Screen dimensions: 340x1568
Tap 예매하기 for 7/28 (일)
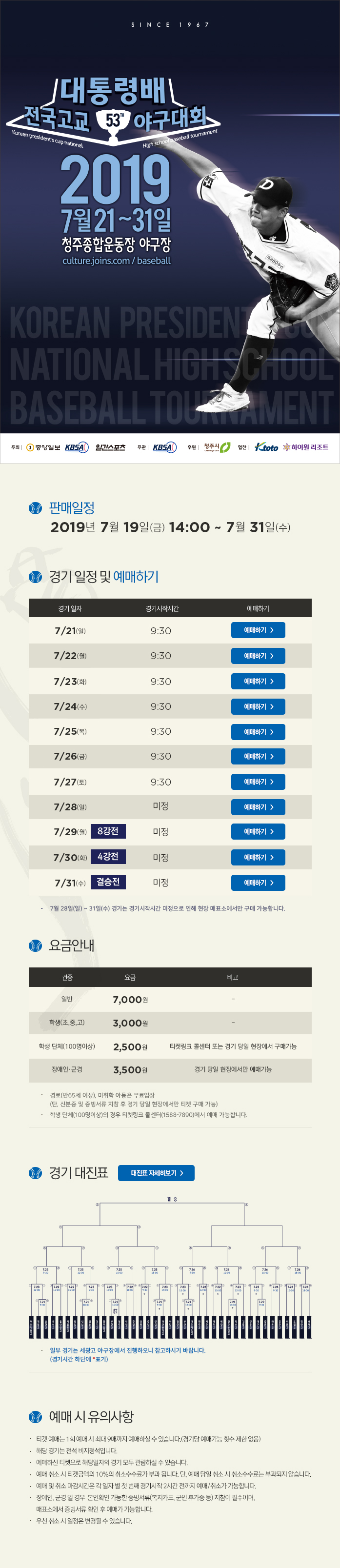coord(258,807)
